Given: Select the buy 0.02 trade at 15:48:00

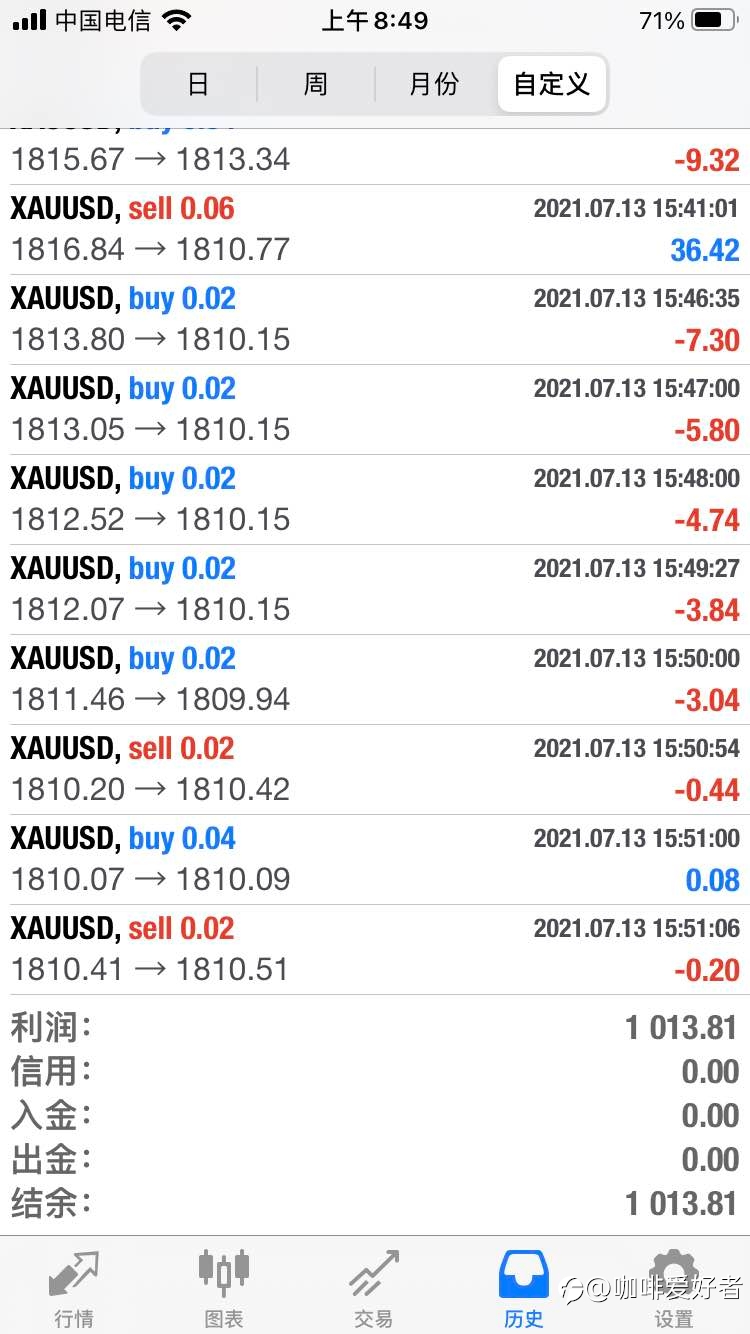Looking at the screenshot, I should click(375, 499).
